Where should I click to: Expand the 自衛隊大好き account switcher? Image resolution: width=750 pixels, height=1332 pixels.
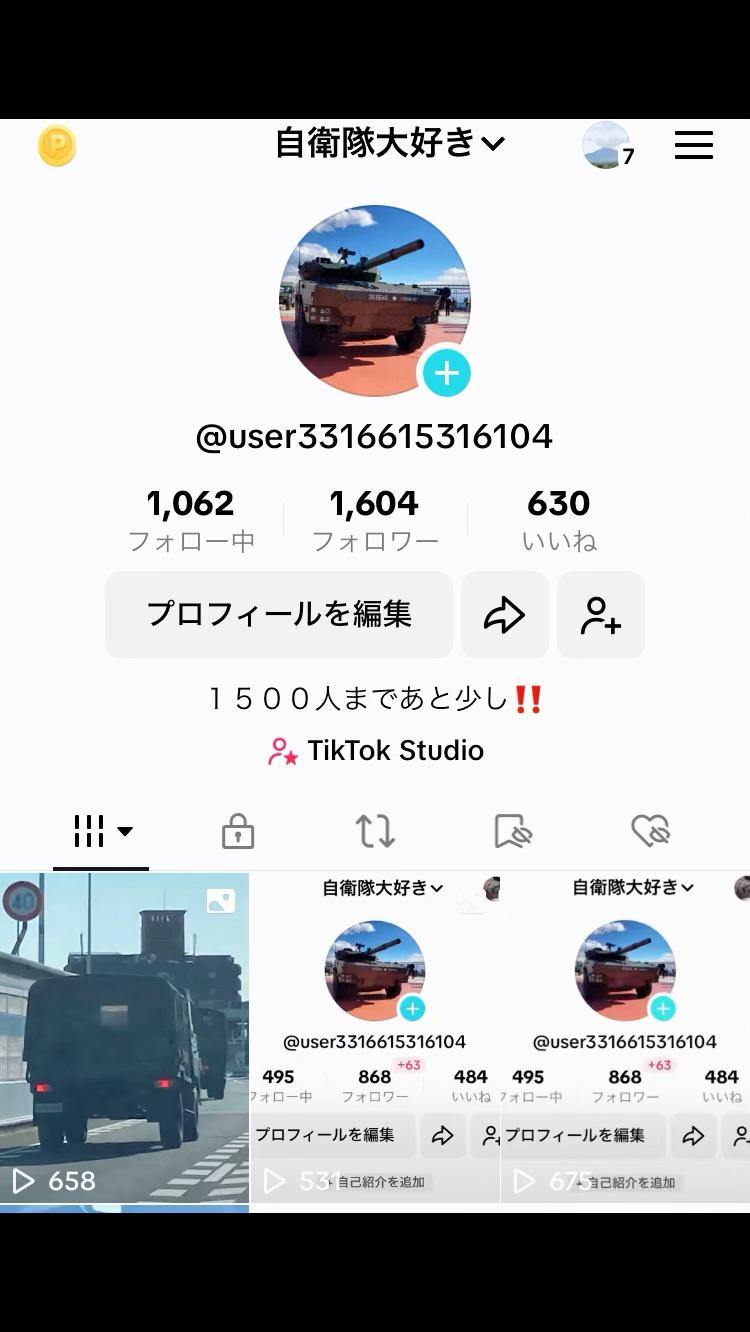tap(390, 144)
